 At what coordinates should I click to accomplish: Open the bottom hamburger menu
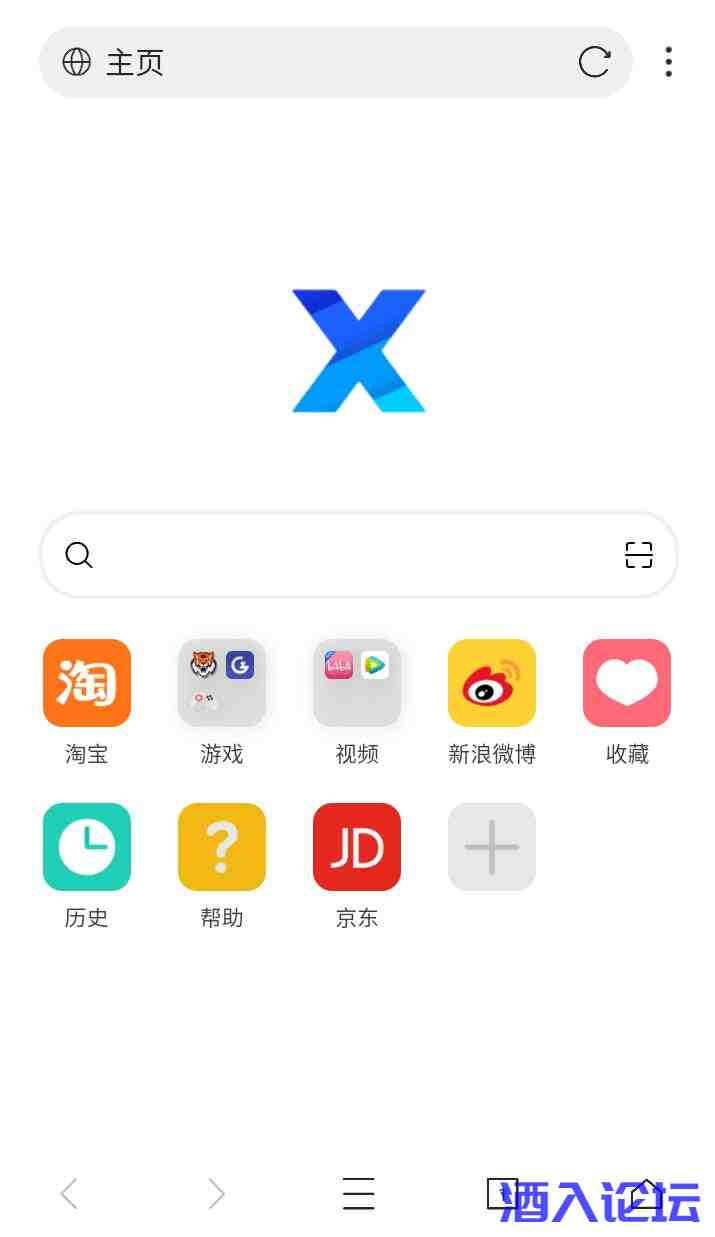pyautogui.click(x=358, y=1193)
